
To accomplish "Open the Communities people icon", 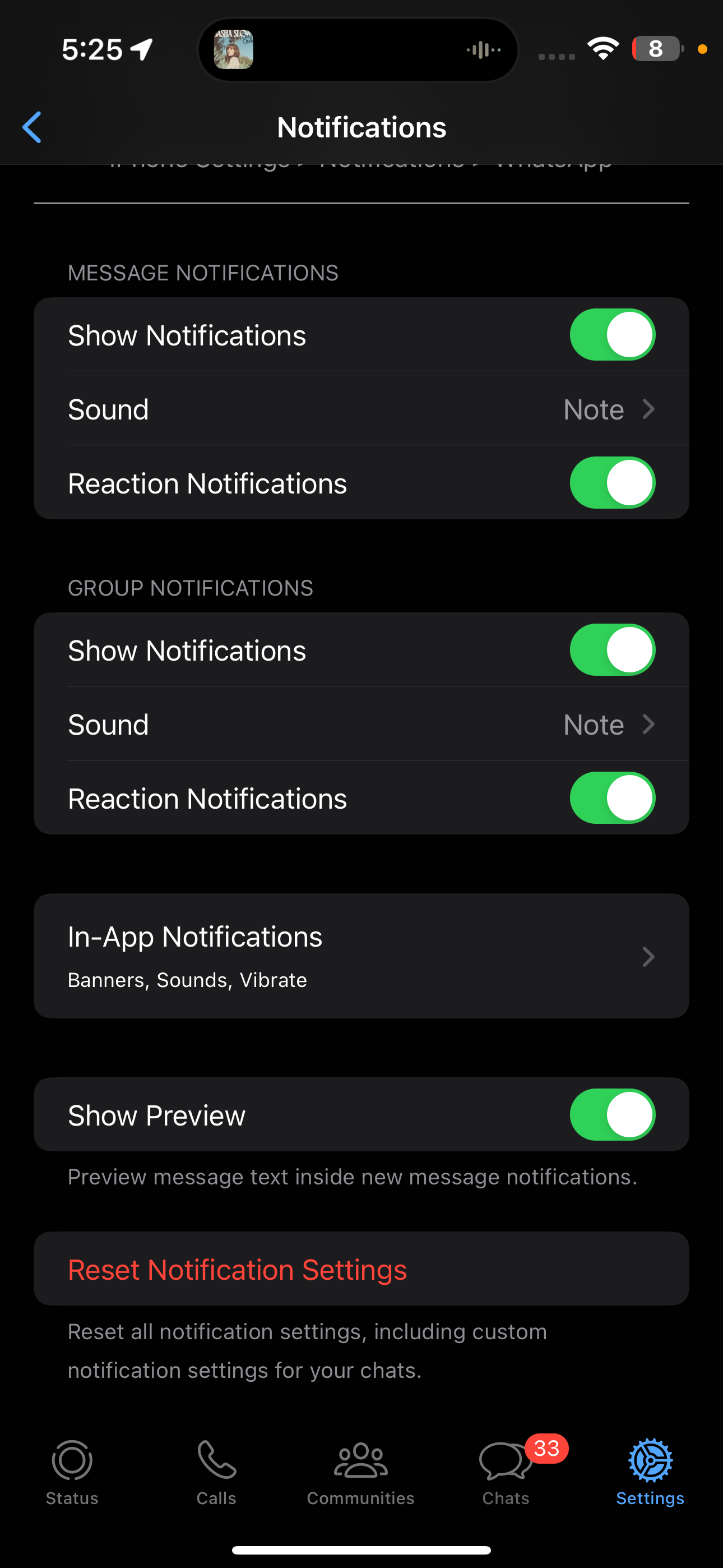I will [360, 1461].
